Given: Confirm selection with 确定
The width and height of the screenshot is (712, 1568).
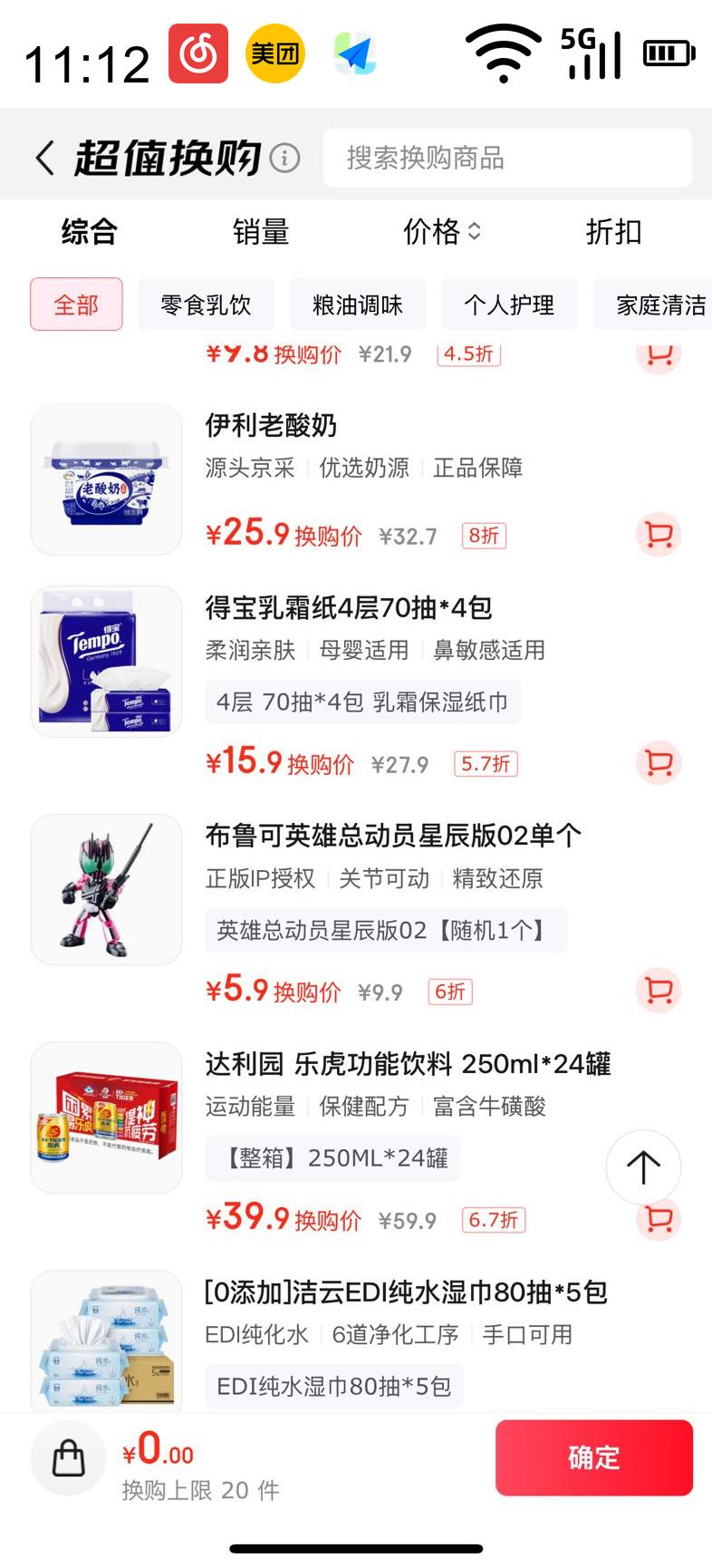Looking at the screenshot, I should click(593, 1457).
